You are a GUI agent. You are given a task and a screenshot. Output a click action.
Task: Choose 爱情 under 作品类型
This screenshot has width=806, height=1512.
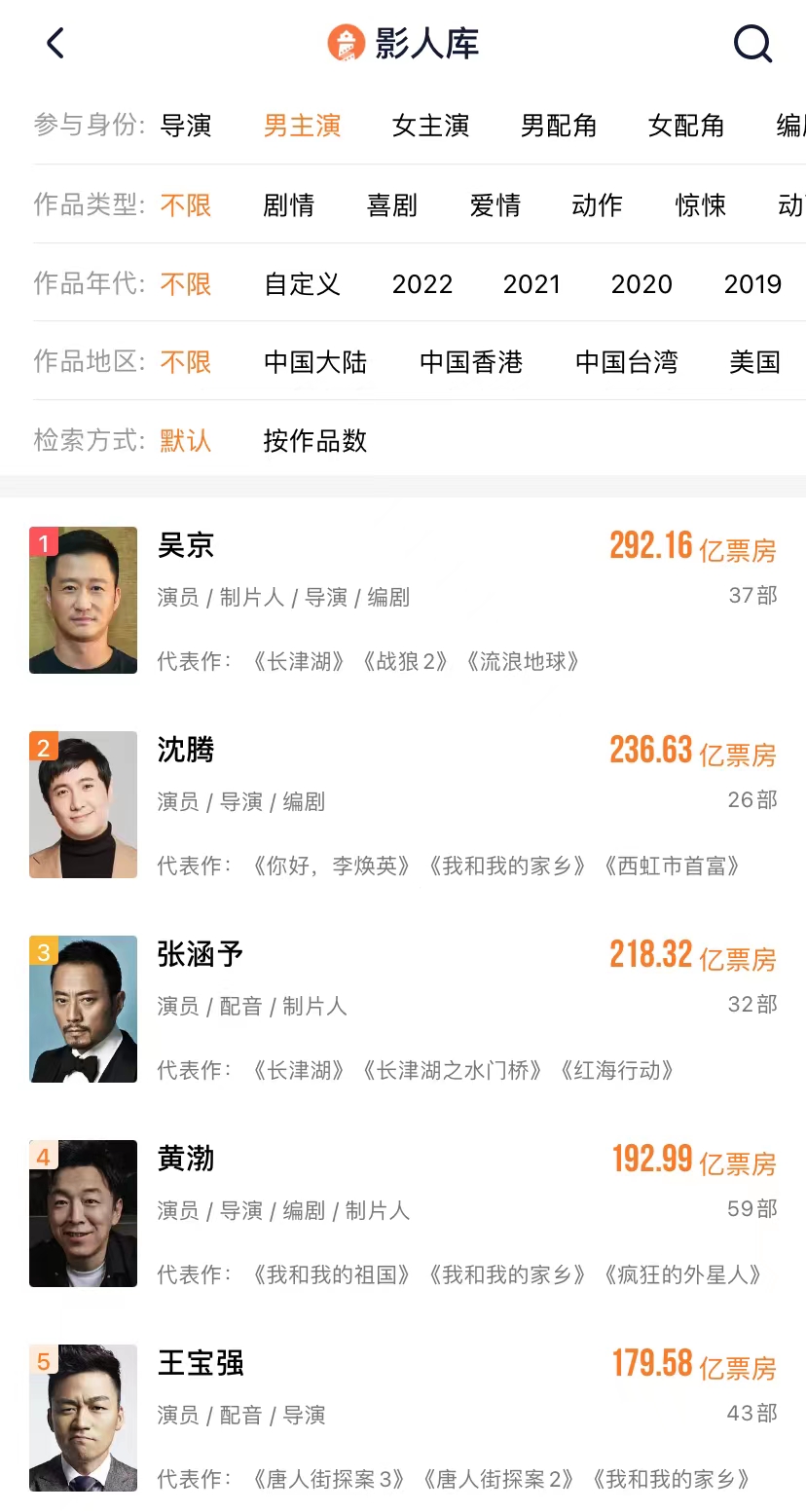click(x=495, y=205)
